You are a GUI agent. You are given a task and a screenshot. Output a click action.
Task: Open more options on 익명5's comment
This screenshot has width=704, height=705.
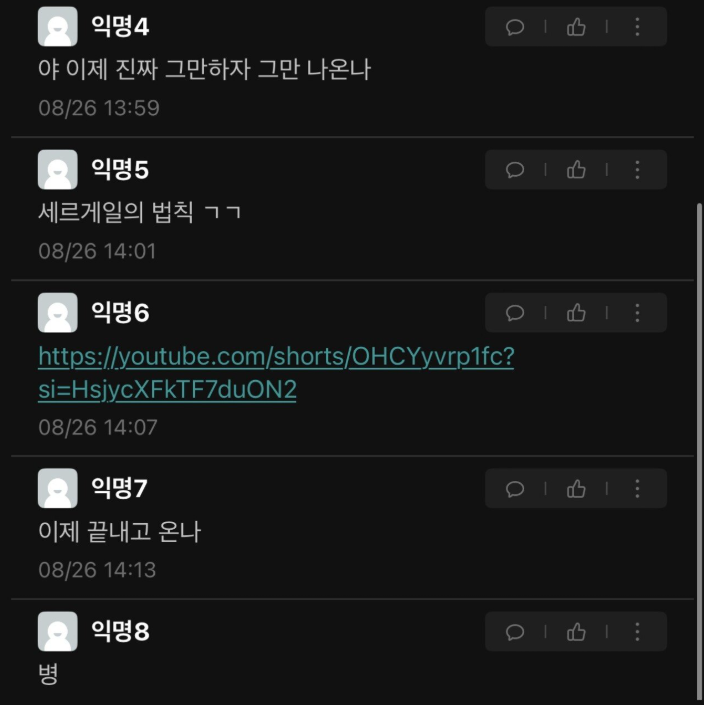637,170
